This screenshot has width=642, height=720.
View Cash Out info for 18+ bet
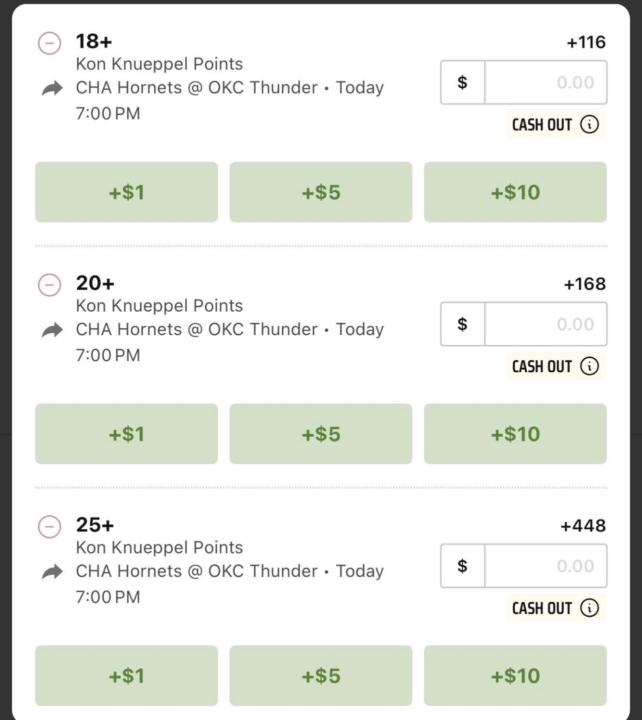590,125
